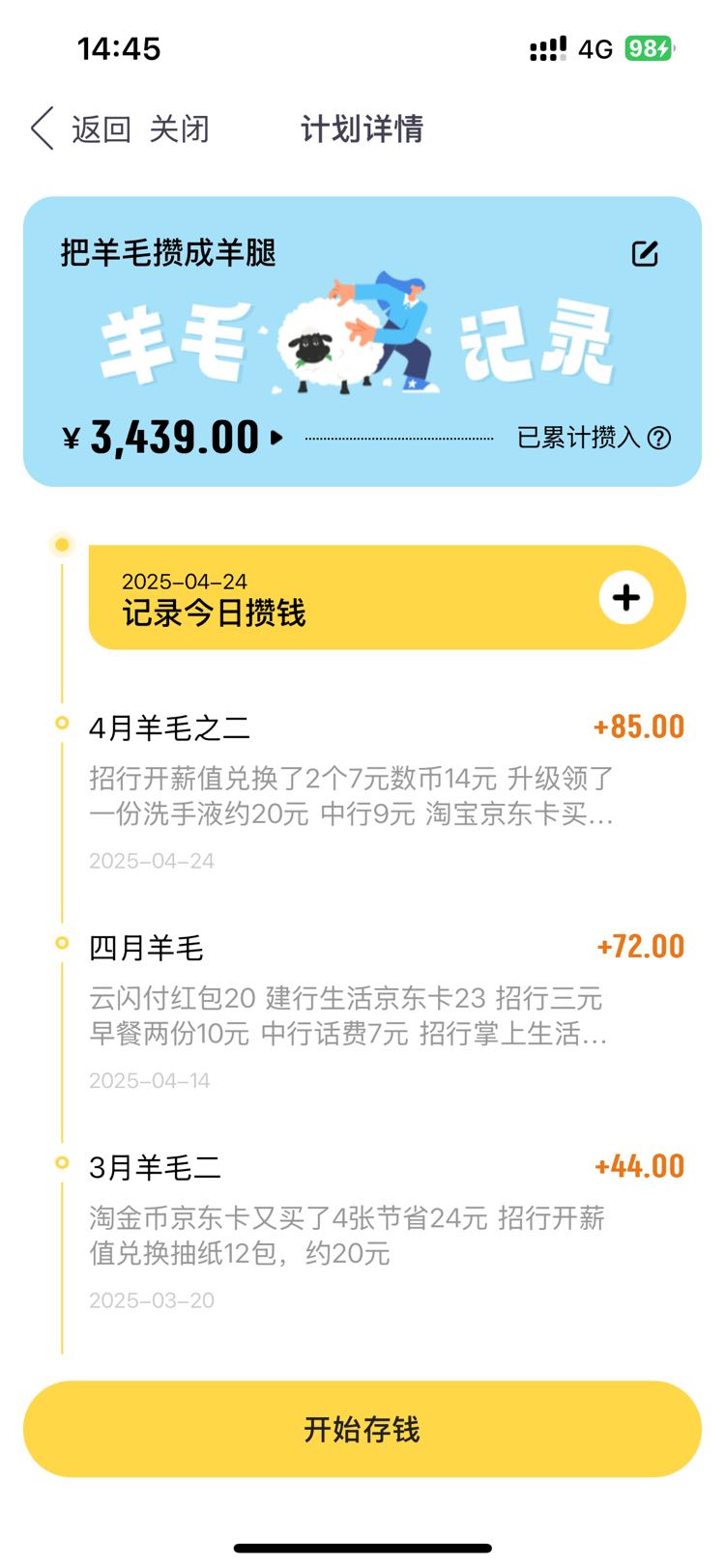This screenshot has width=725, height=1568.
Task: Close the page via 关闭
Action: click(x=180, y=128)
